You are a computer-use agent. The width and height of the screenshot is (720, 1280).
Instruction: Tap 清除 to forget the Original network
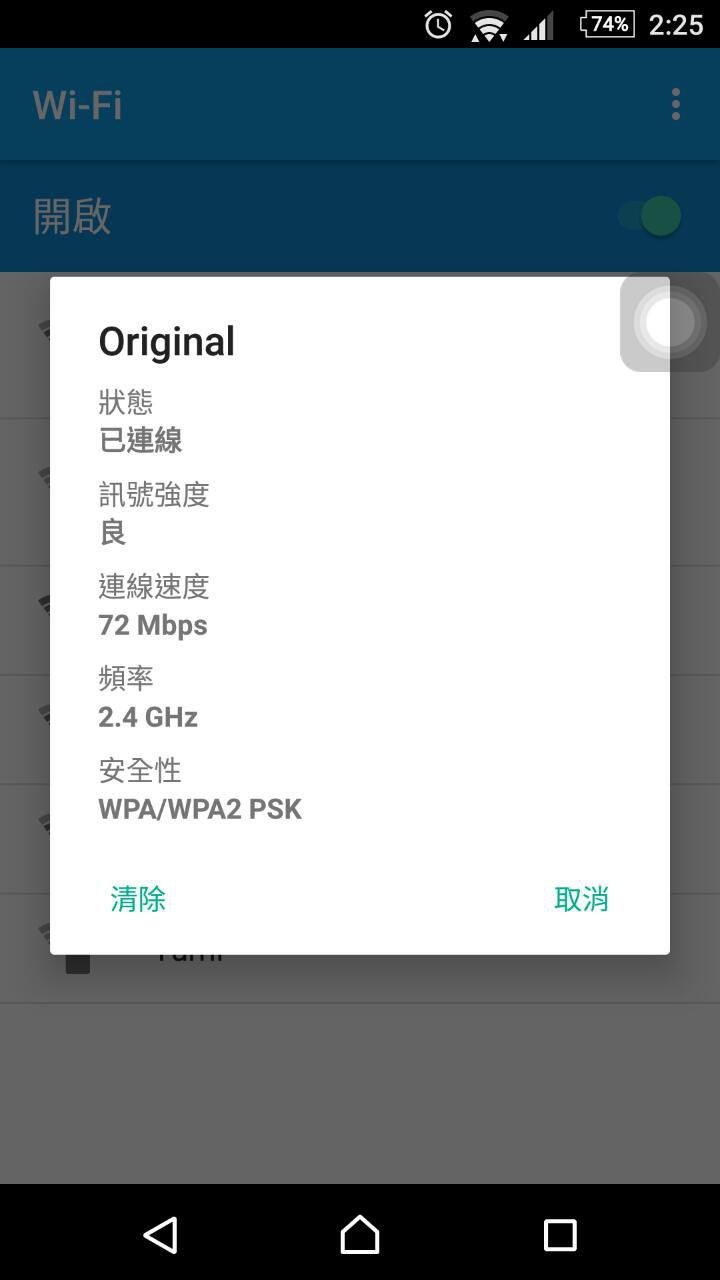coord(138,899)
